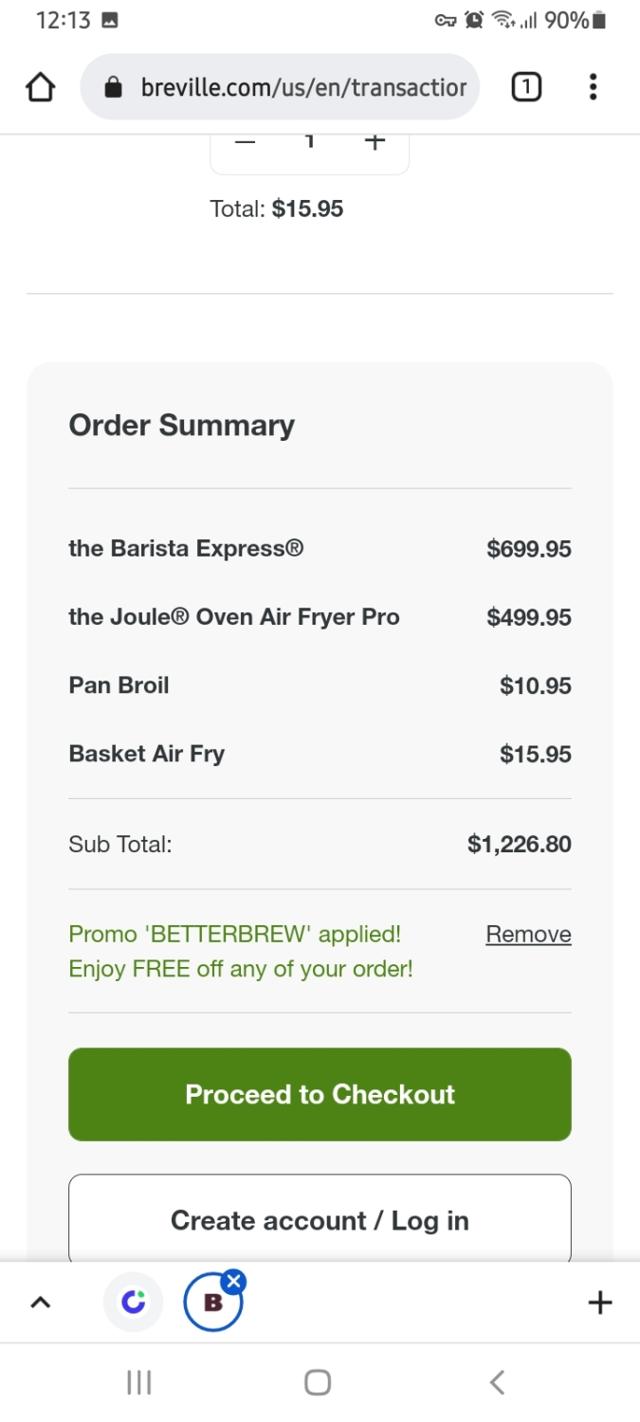Proceed to Checkout

point(320,1094)
